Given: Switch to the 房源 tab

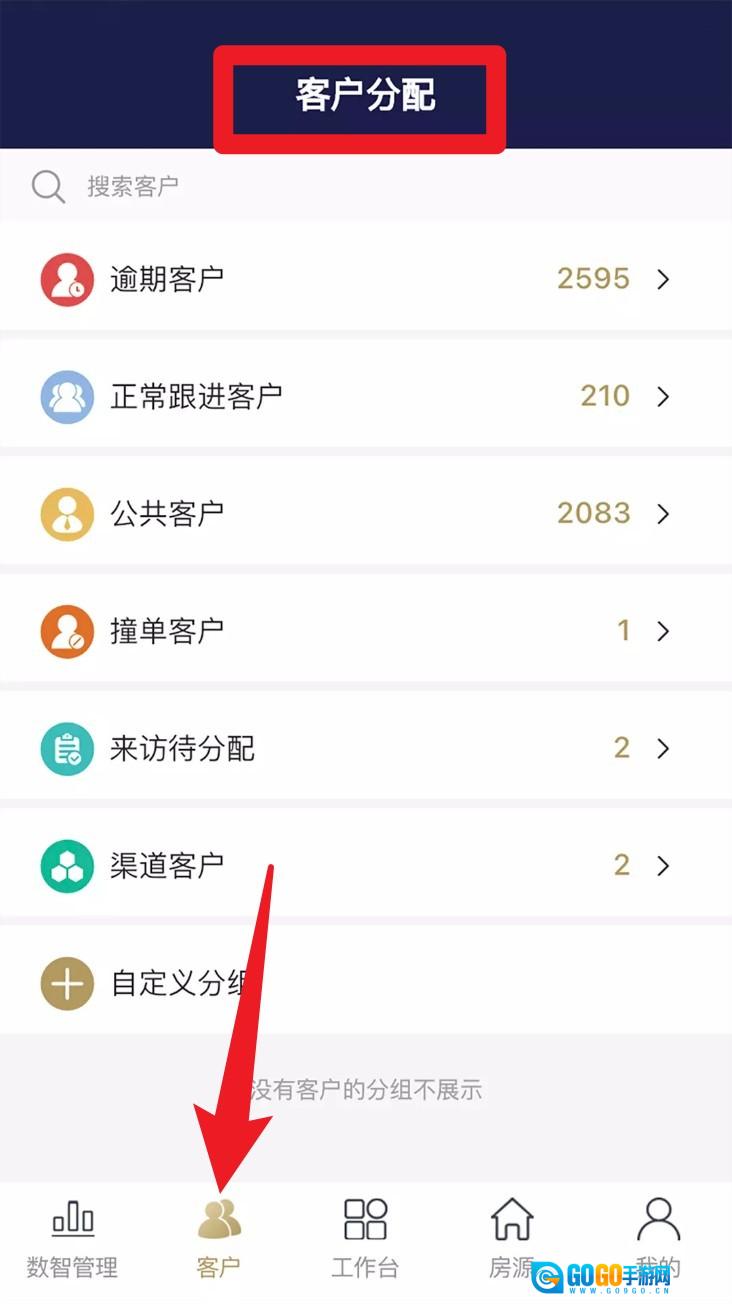Looking at the screenshot, I should (511, 1238).
